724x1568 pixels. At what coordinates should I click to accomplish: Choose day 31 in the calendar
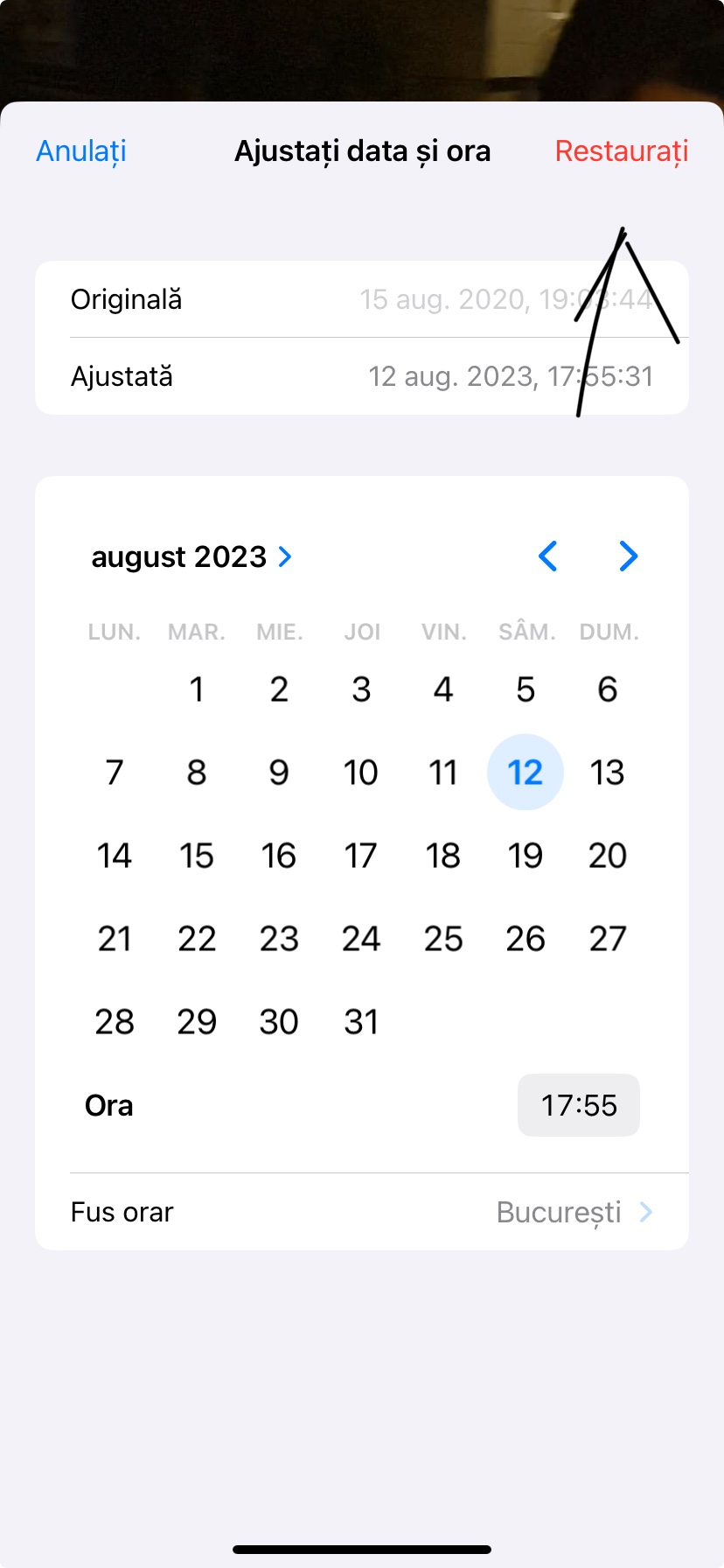coord(361,1022)
